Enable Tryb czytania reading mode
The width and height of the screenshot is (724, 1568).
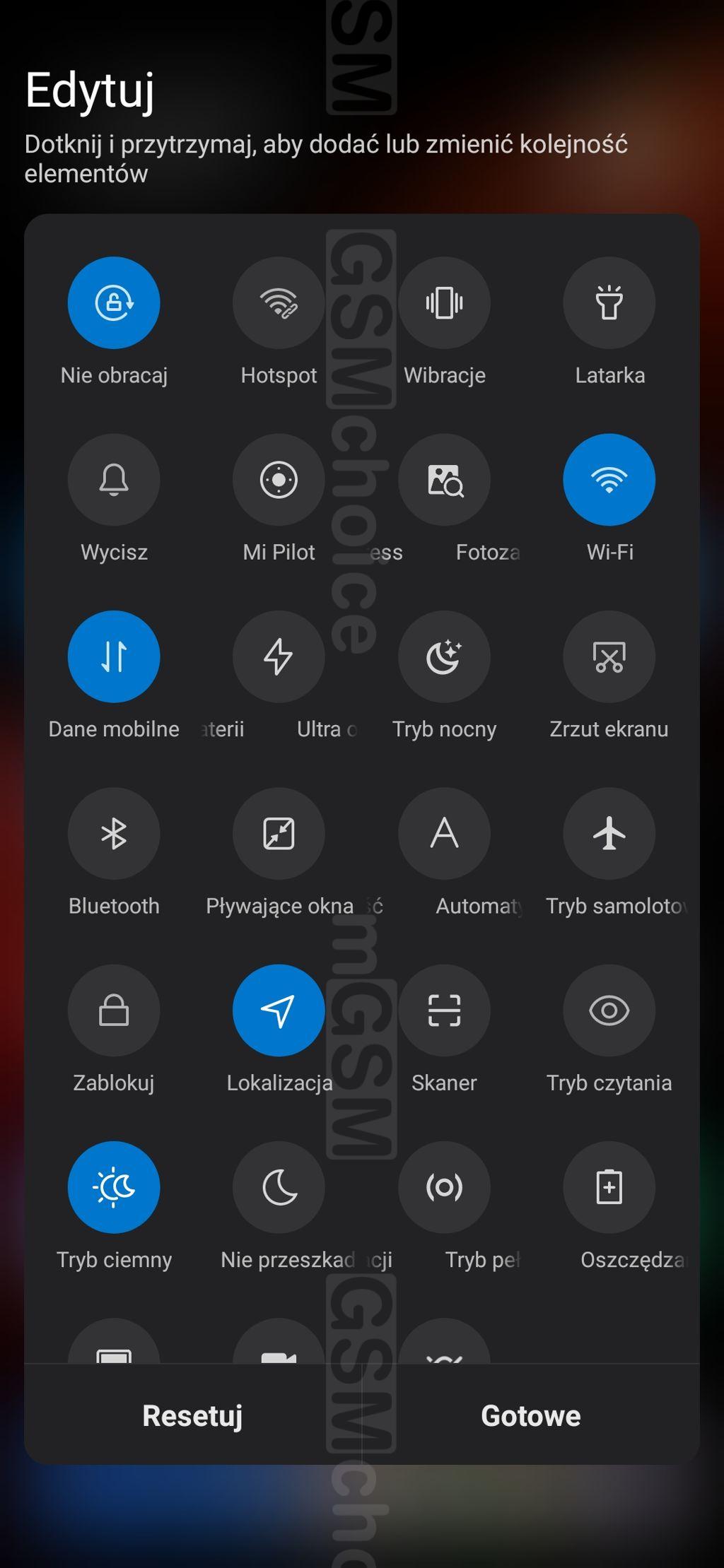pyautogui.click(x=609, y=1010)
